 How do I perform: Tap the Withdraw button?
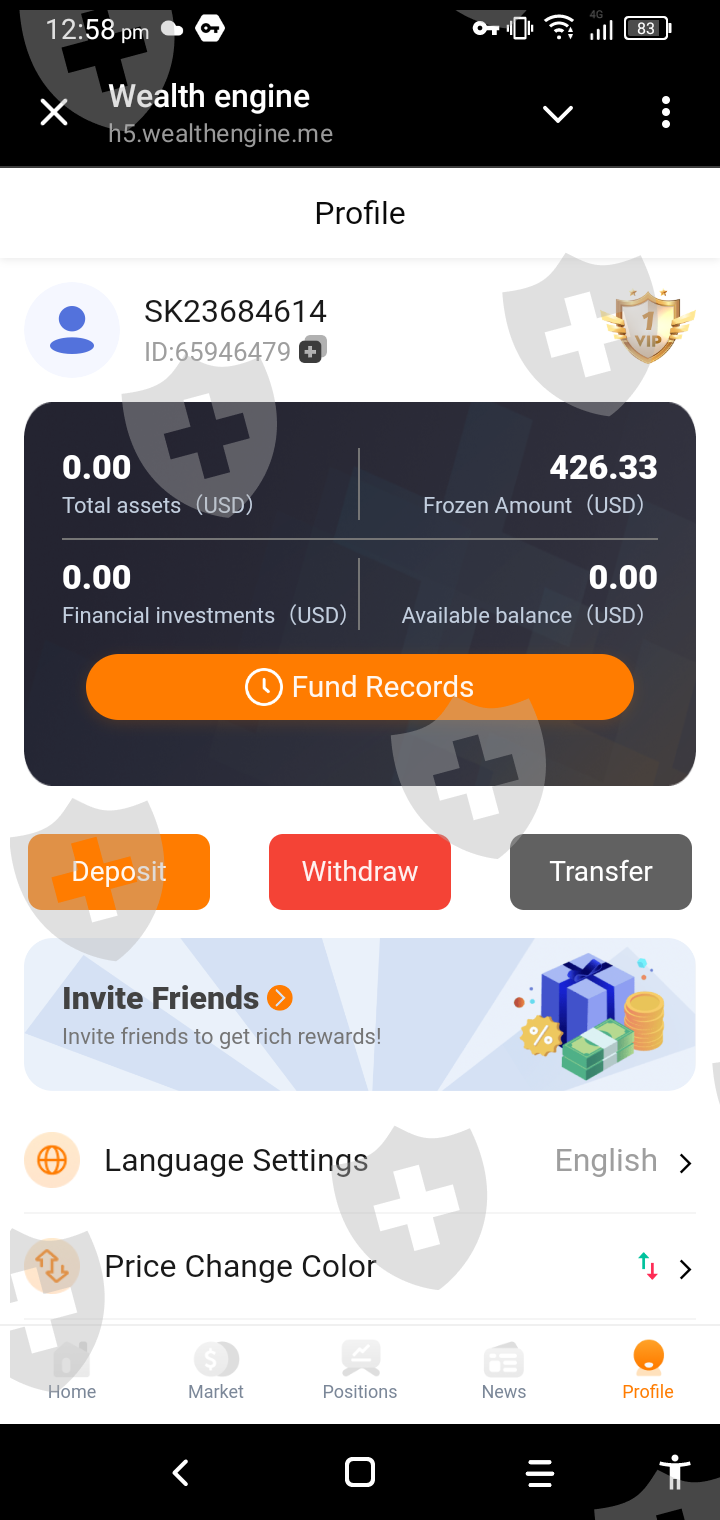tap(360, 872)
